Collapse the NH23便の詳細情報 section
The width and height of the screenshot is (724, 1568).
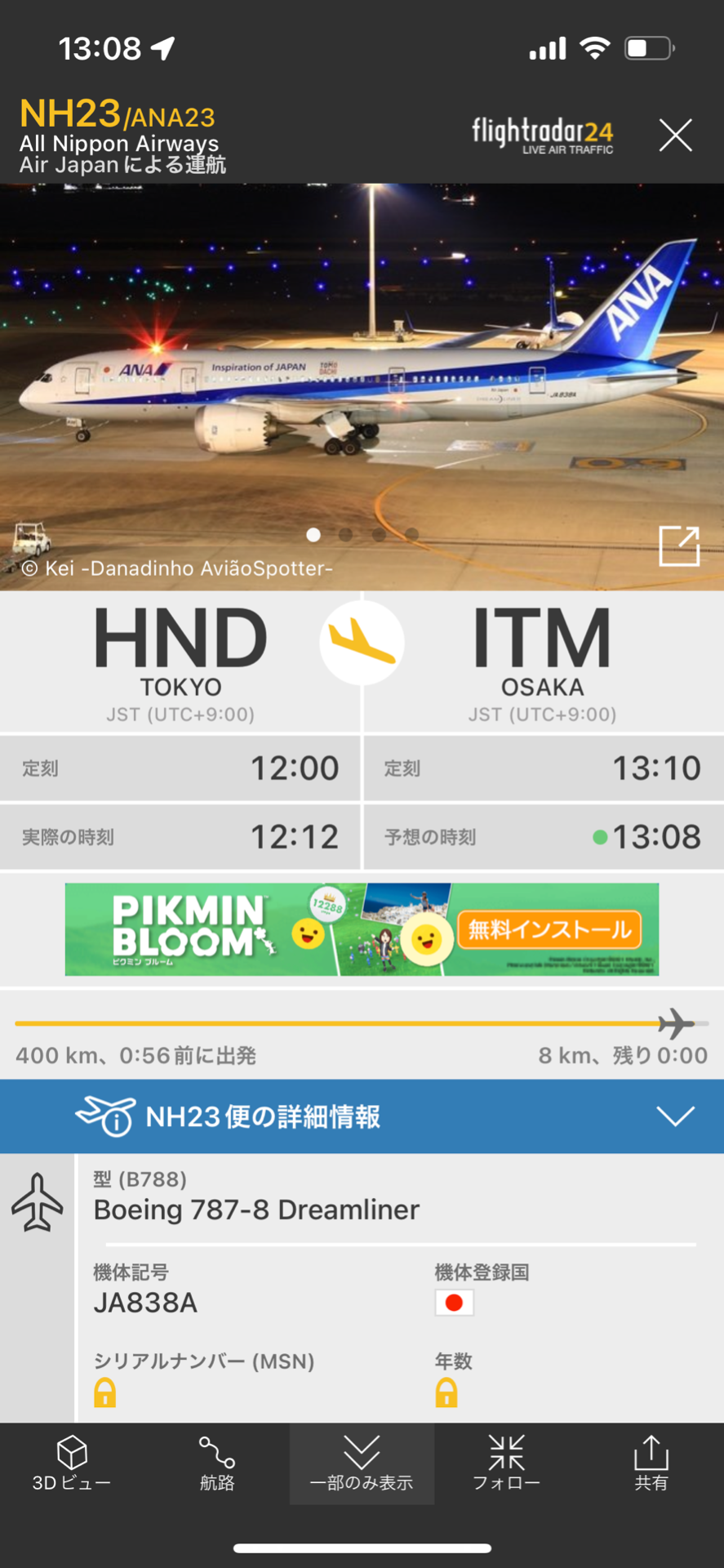(x=675, y=1116)
